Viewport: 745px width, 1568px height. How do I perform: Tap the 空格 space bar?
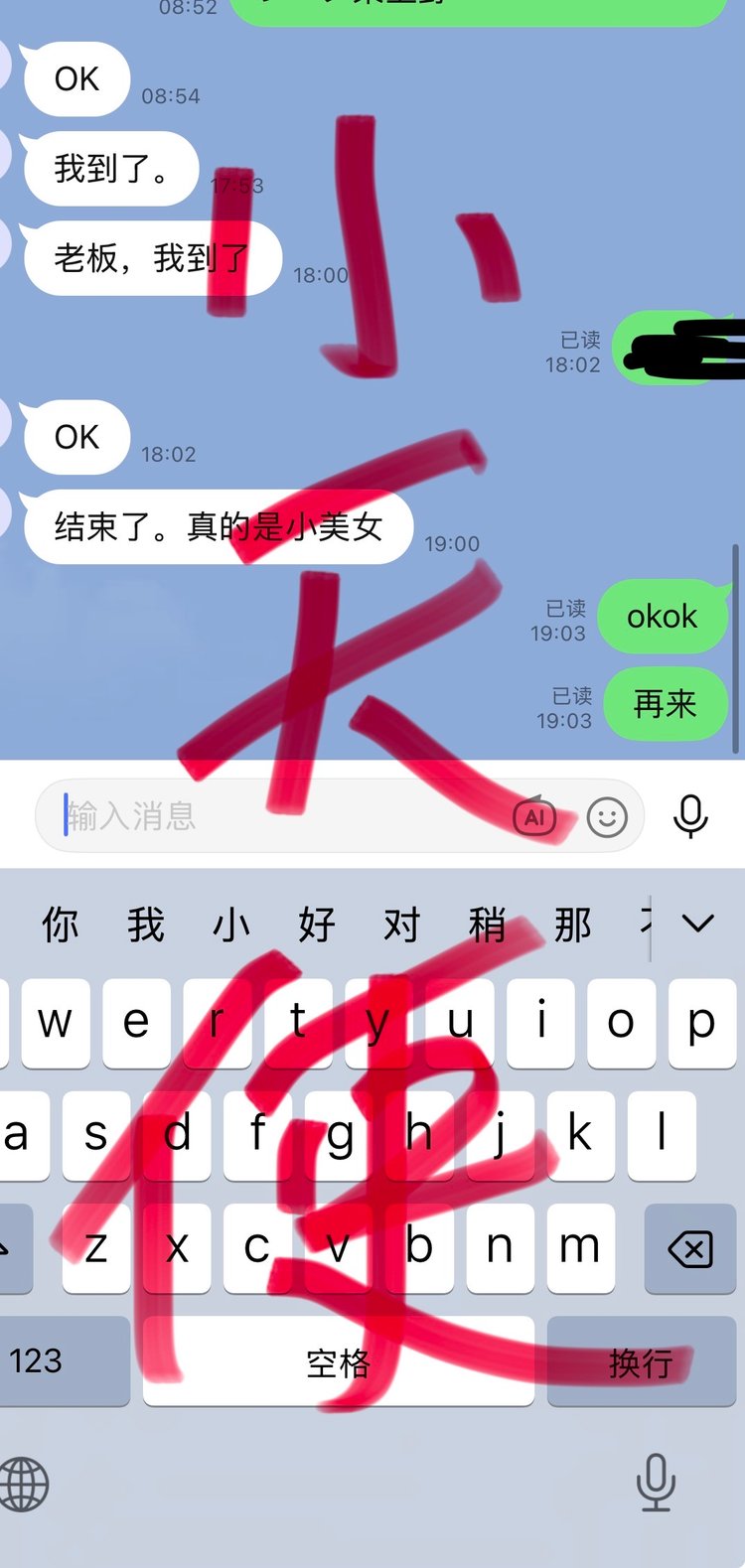point(338,1361)
